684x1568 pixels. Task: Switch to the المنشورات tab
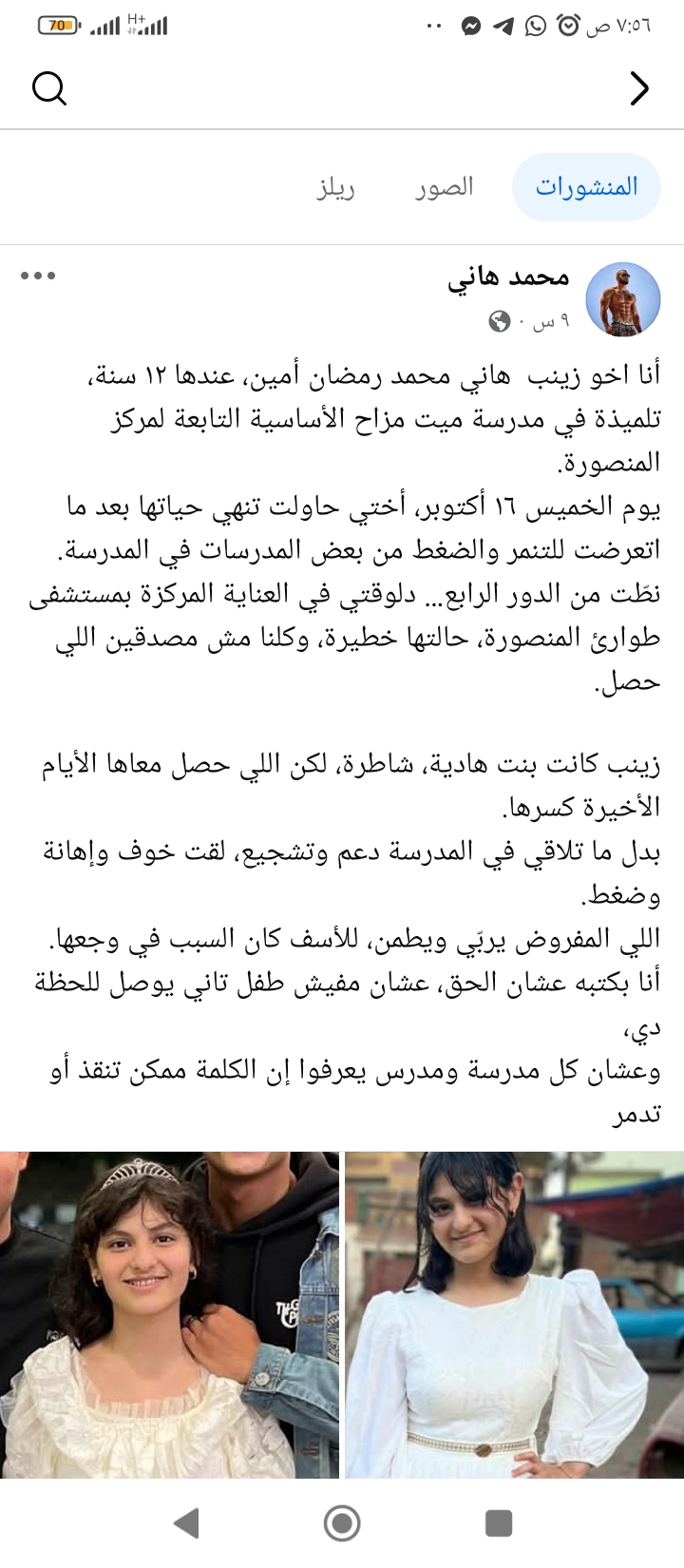coord(586,187)
